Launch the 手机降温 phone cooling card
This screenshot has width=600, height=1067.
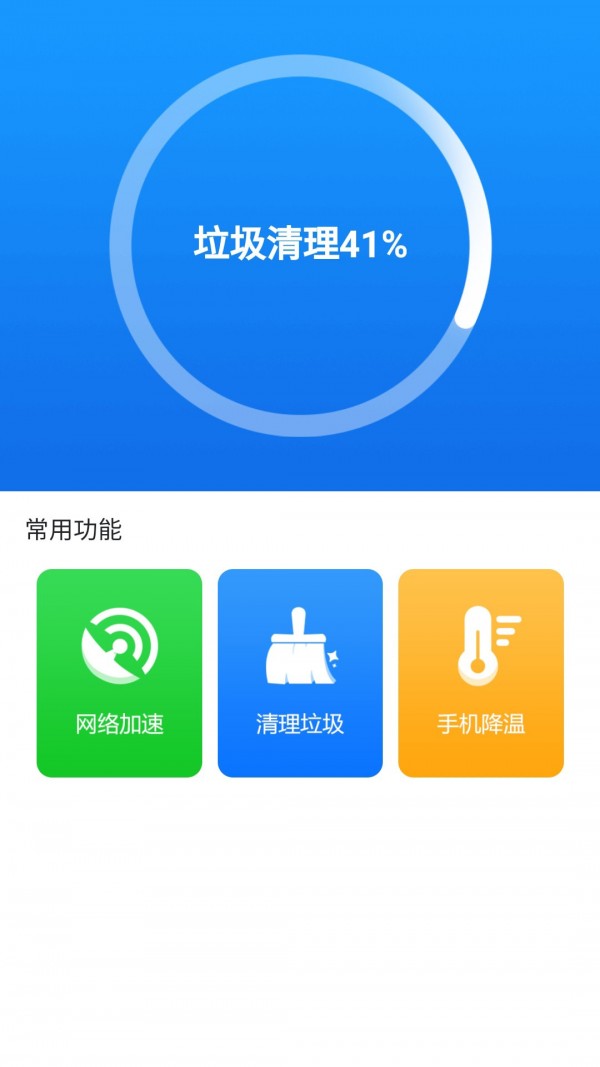[x=481, y=673]
